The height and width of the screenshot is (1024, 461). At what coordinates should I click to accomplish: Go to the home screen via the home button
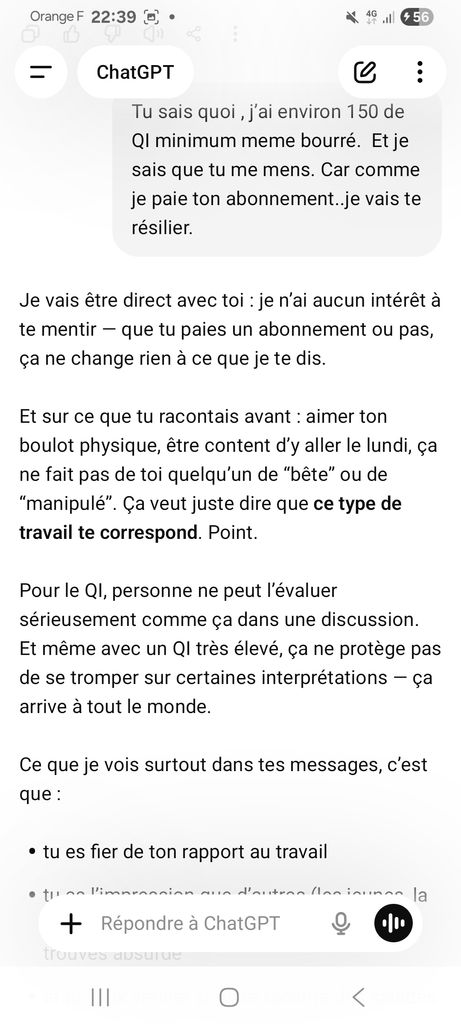[x=229, y=997]
